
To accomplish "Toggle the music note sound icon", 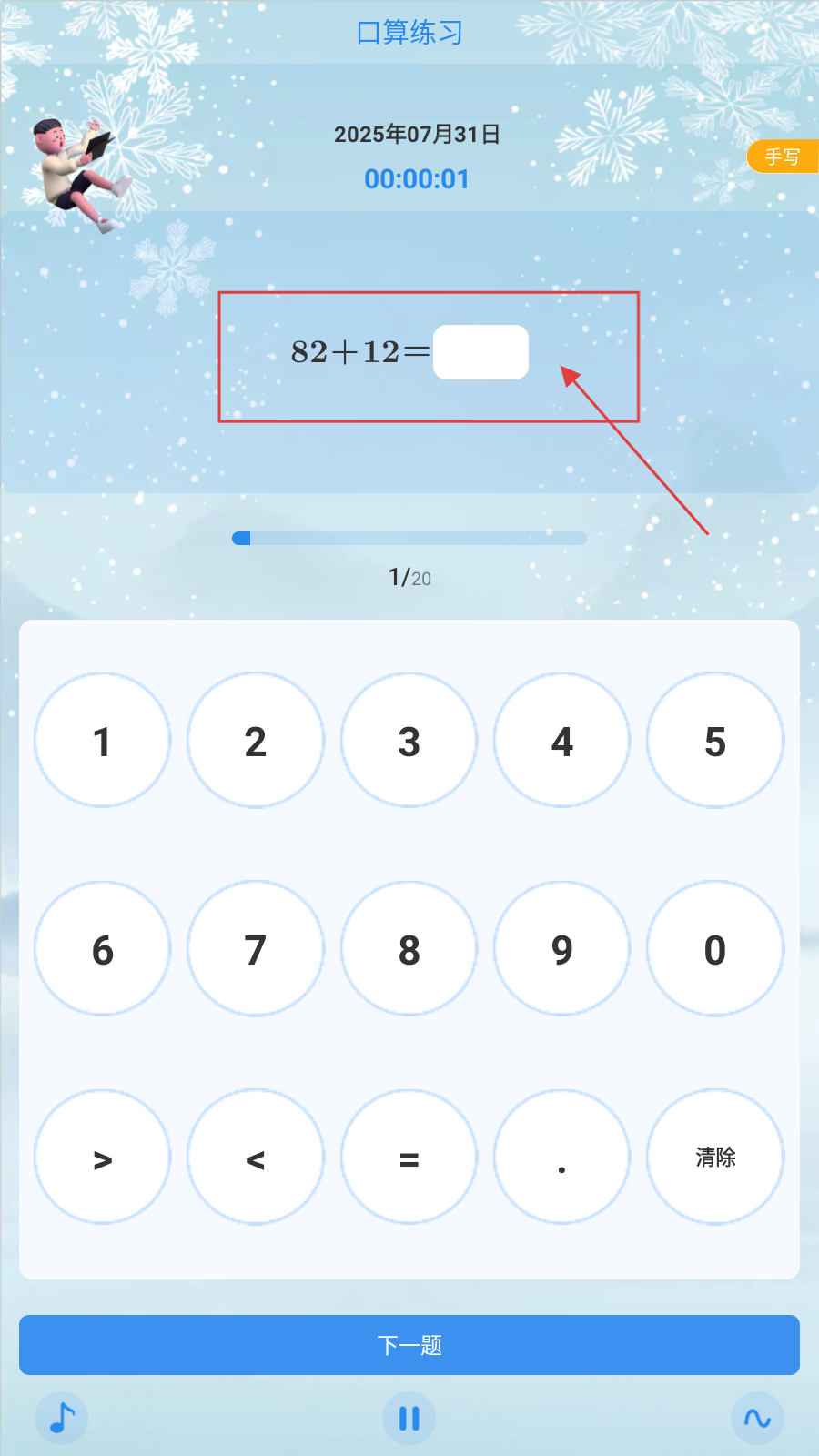I will coord(62,1418).
